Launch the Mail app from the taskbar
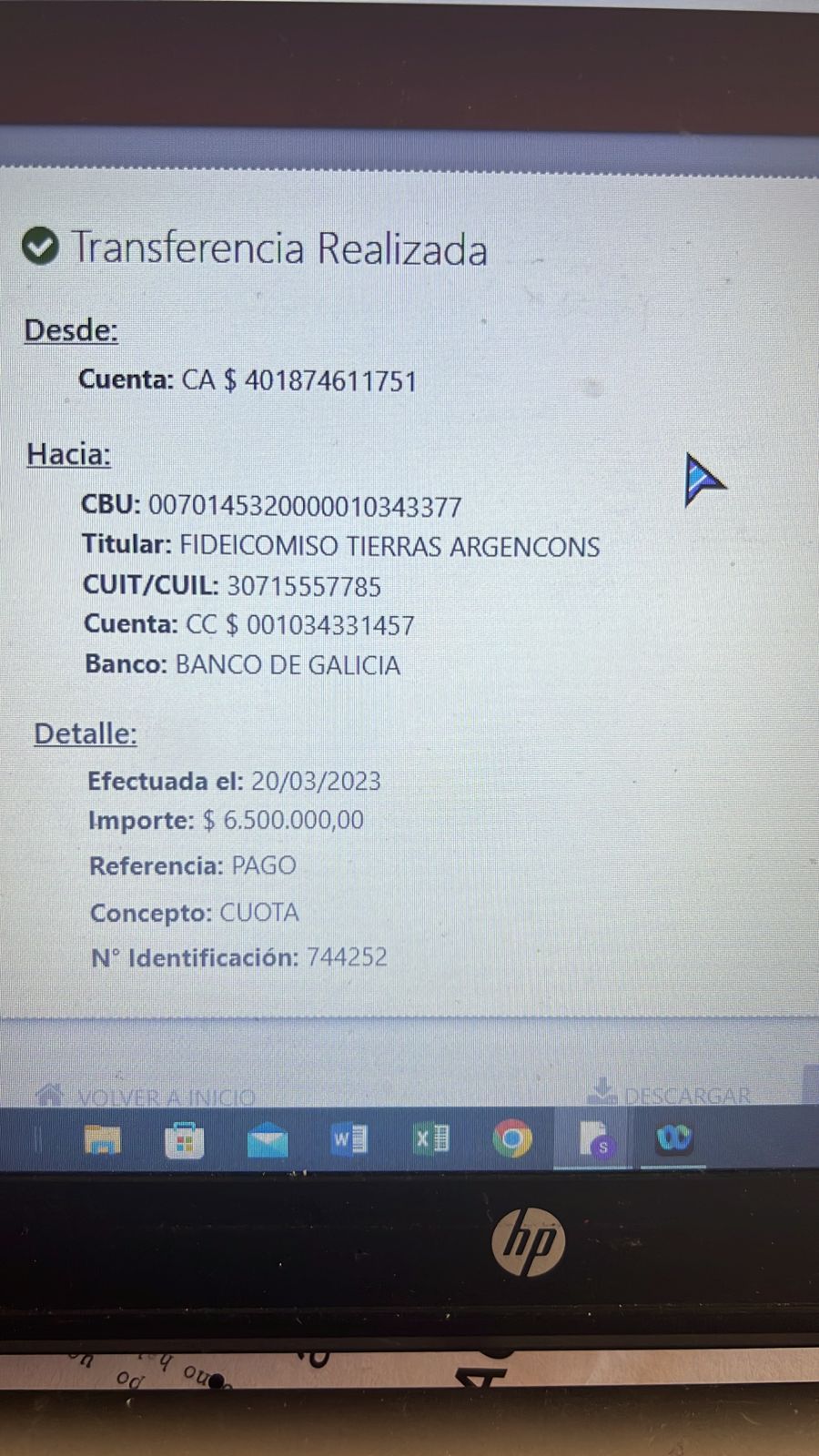The width and height of the screenshot is (819, 1456). (268, 1140)
